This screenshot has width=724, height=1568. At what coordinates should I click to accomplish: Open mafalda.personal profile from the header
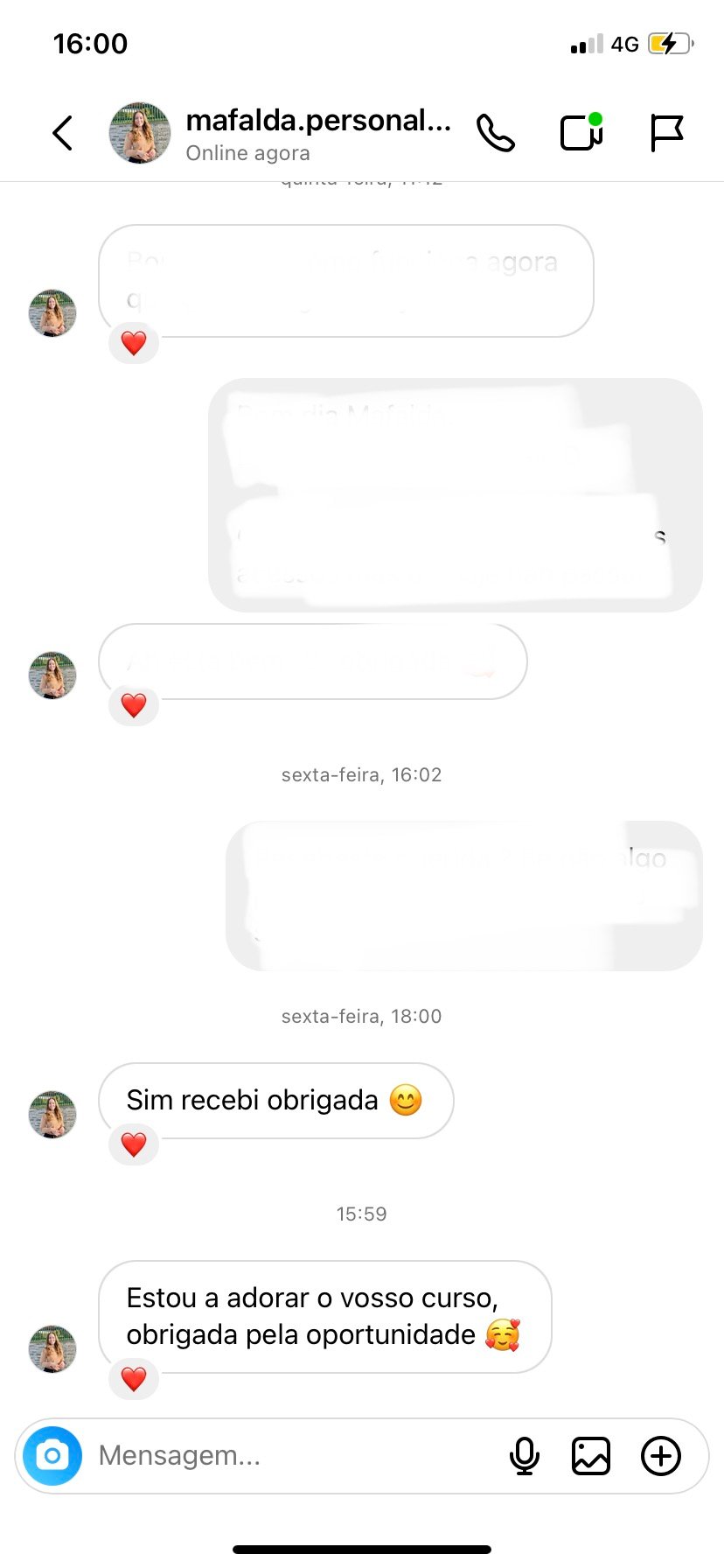(317, 133)
